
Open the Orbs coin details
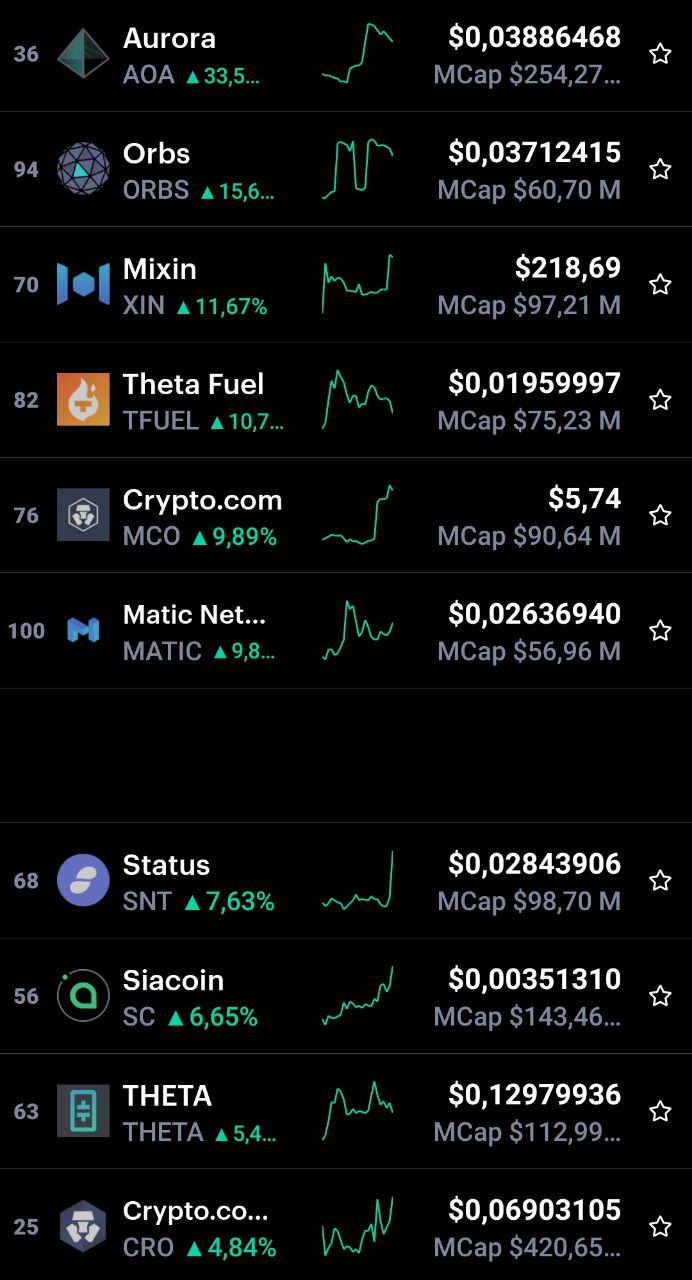tap(346, 169)
